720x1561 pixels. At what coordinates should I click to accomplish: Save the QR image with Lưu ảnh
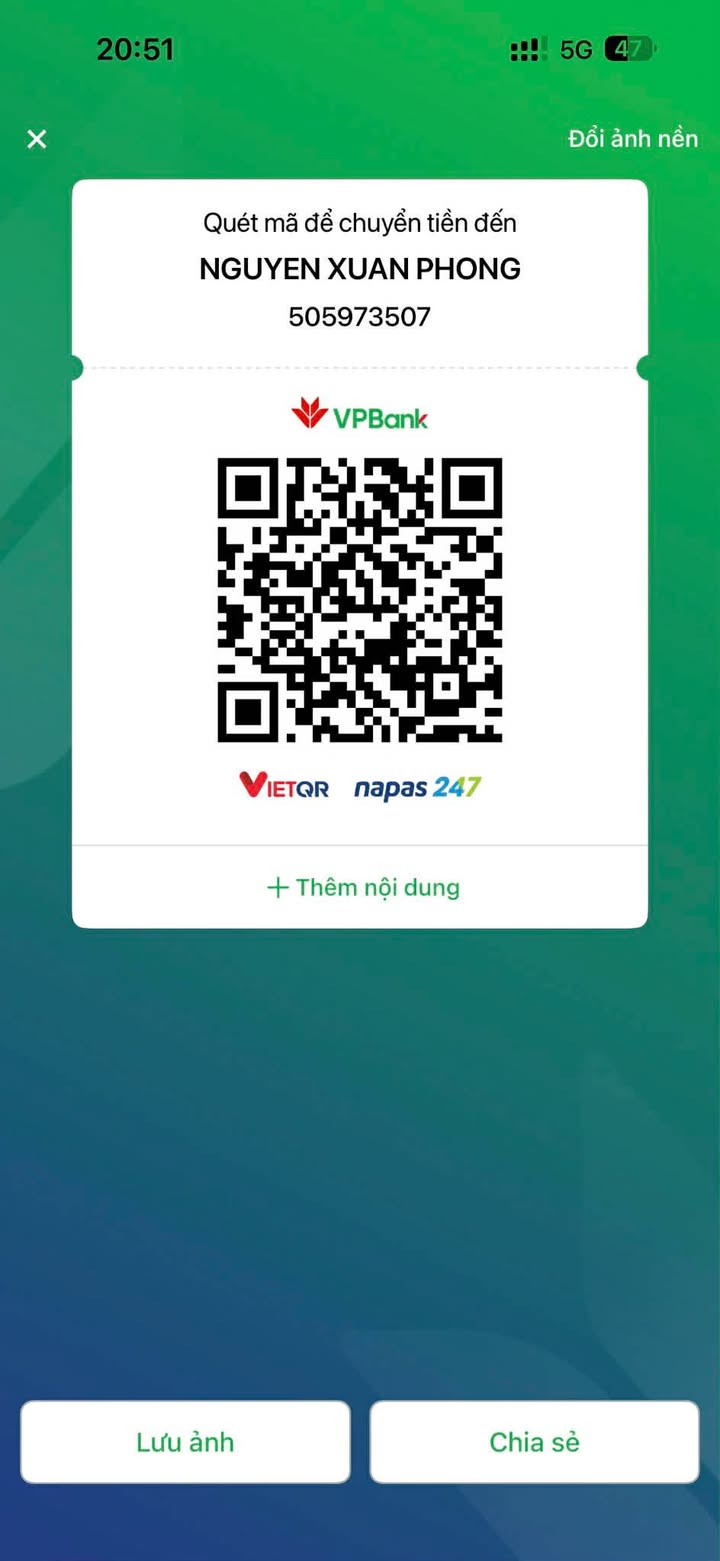[185, 1442]
